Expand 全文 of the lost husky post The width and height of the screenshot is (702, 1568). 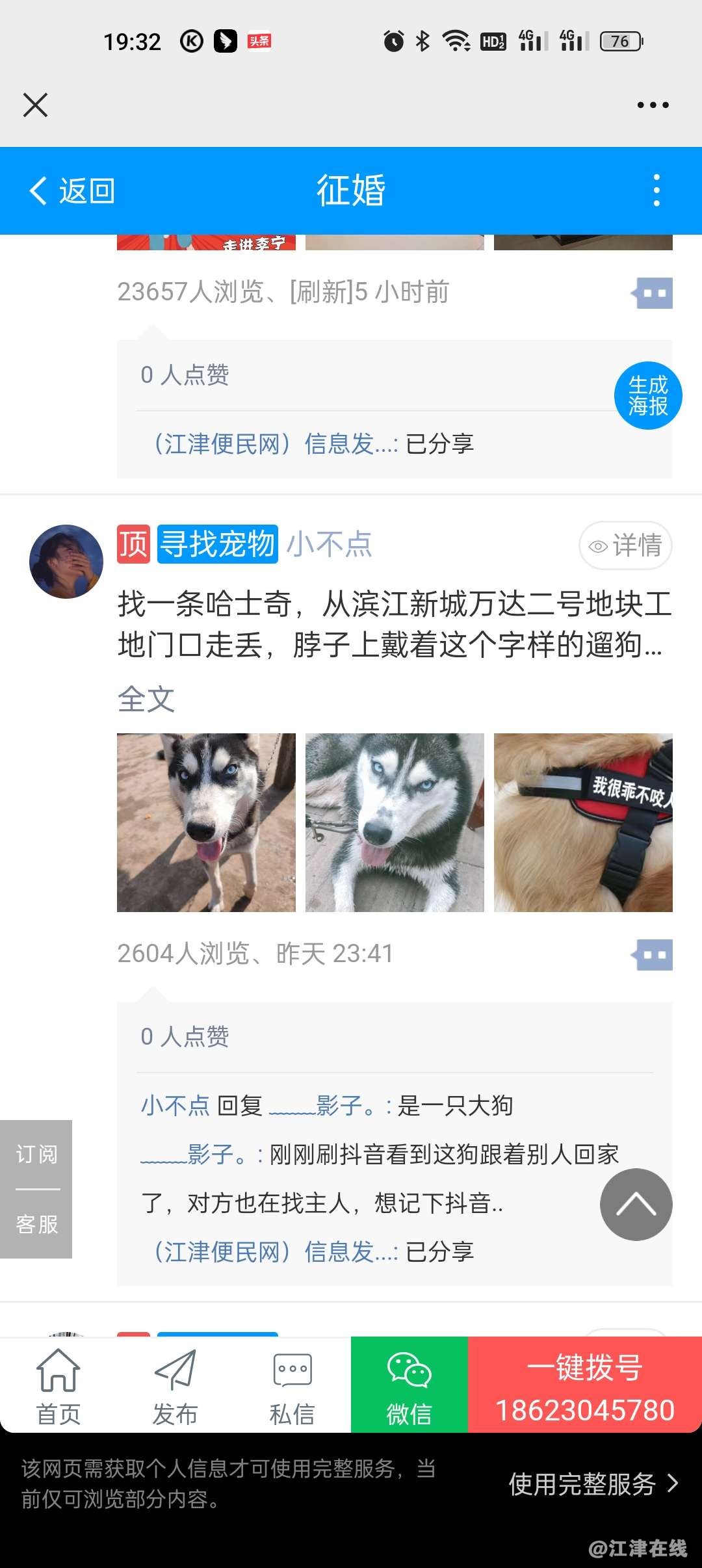(x=146, y=699)
